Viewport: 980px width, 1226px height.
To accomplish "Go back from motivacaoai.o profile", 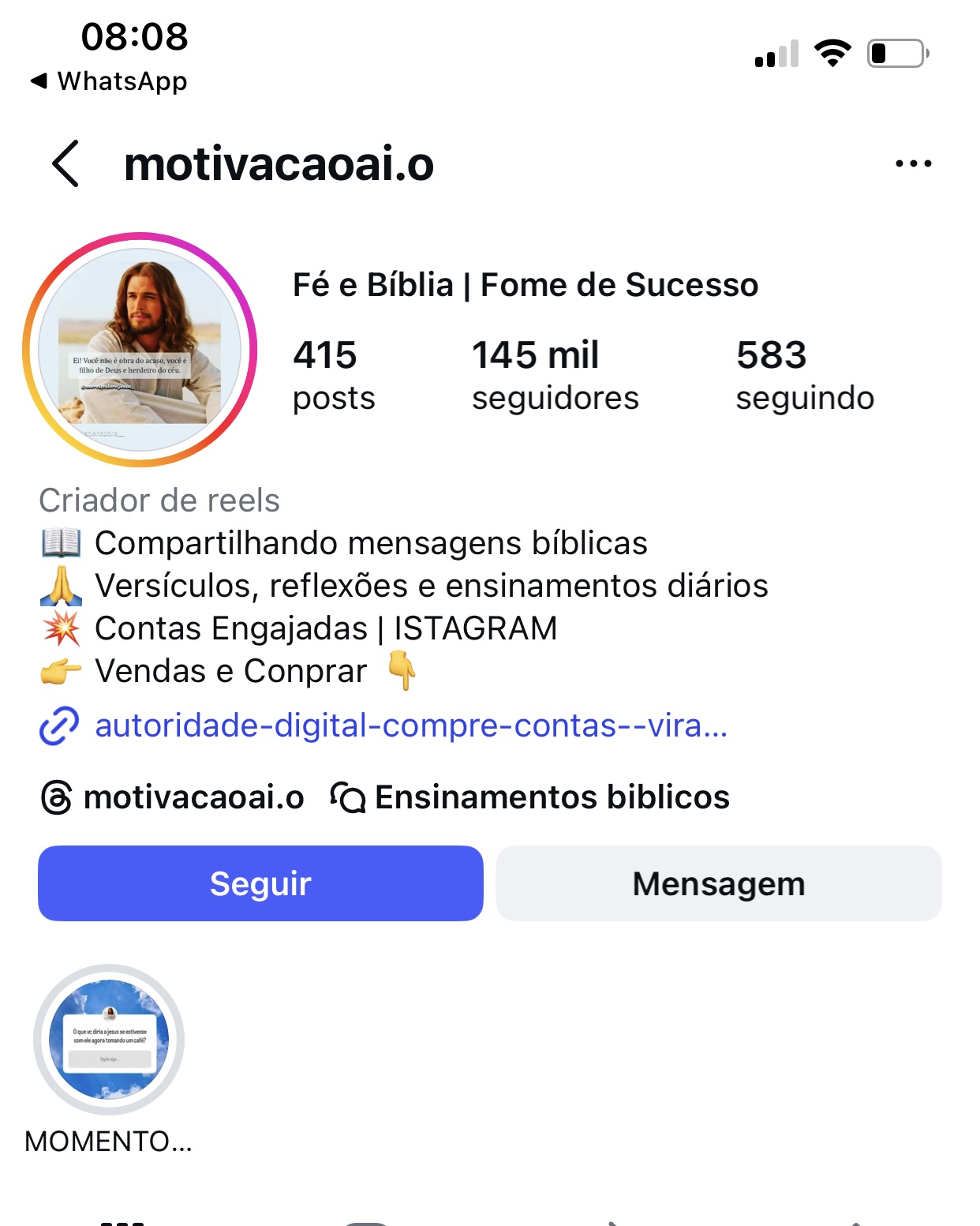I will [x=65, y=163].
